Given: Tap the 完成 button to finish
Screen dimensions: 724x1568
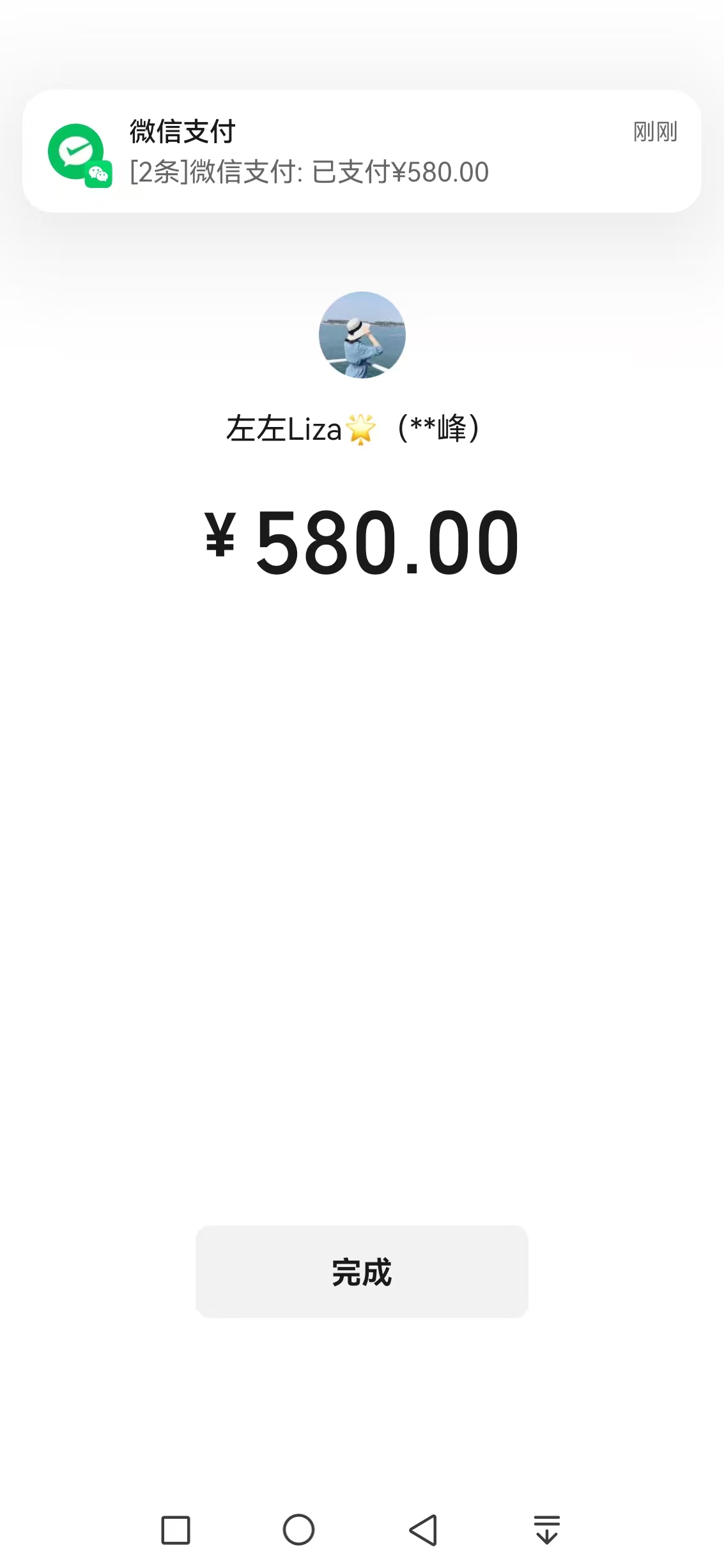Looking at the screenshot, I should pos(362,1271).
